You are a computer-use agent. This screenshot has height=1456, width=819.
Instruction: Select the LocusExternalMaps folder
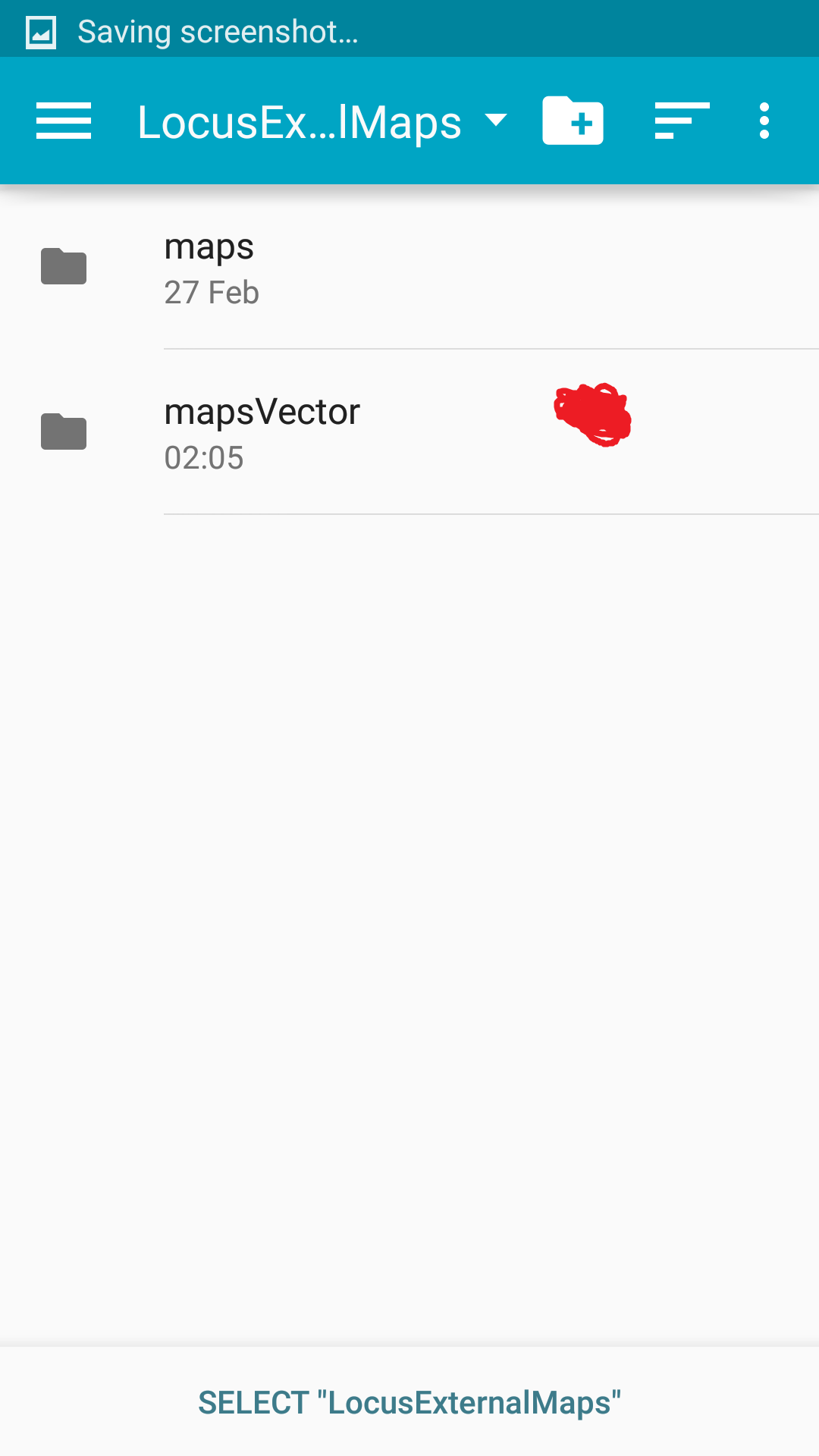(409, 1403)
